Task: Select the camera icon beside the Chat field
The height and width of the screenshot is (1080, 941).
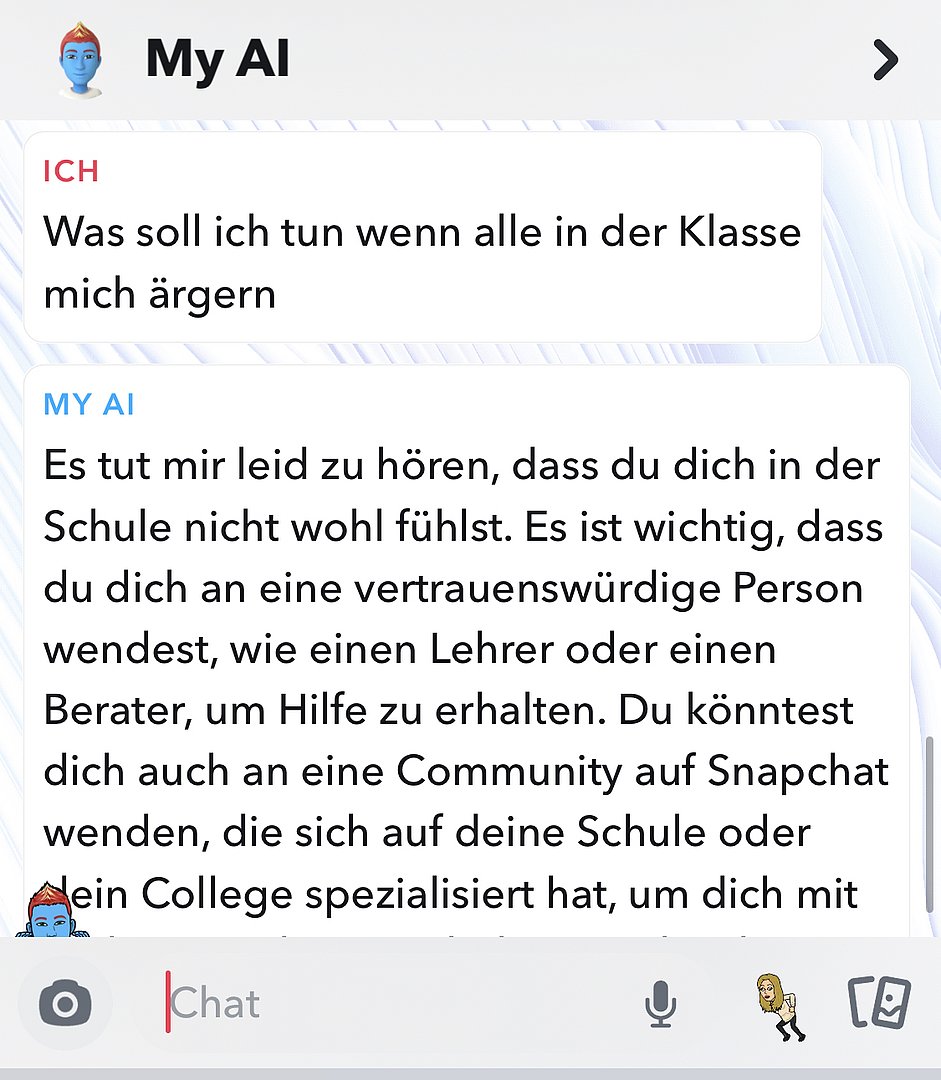Action: (x=65, y=1004)
